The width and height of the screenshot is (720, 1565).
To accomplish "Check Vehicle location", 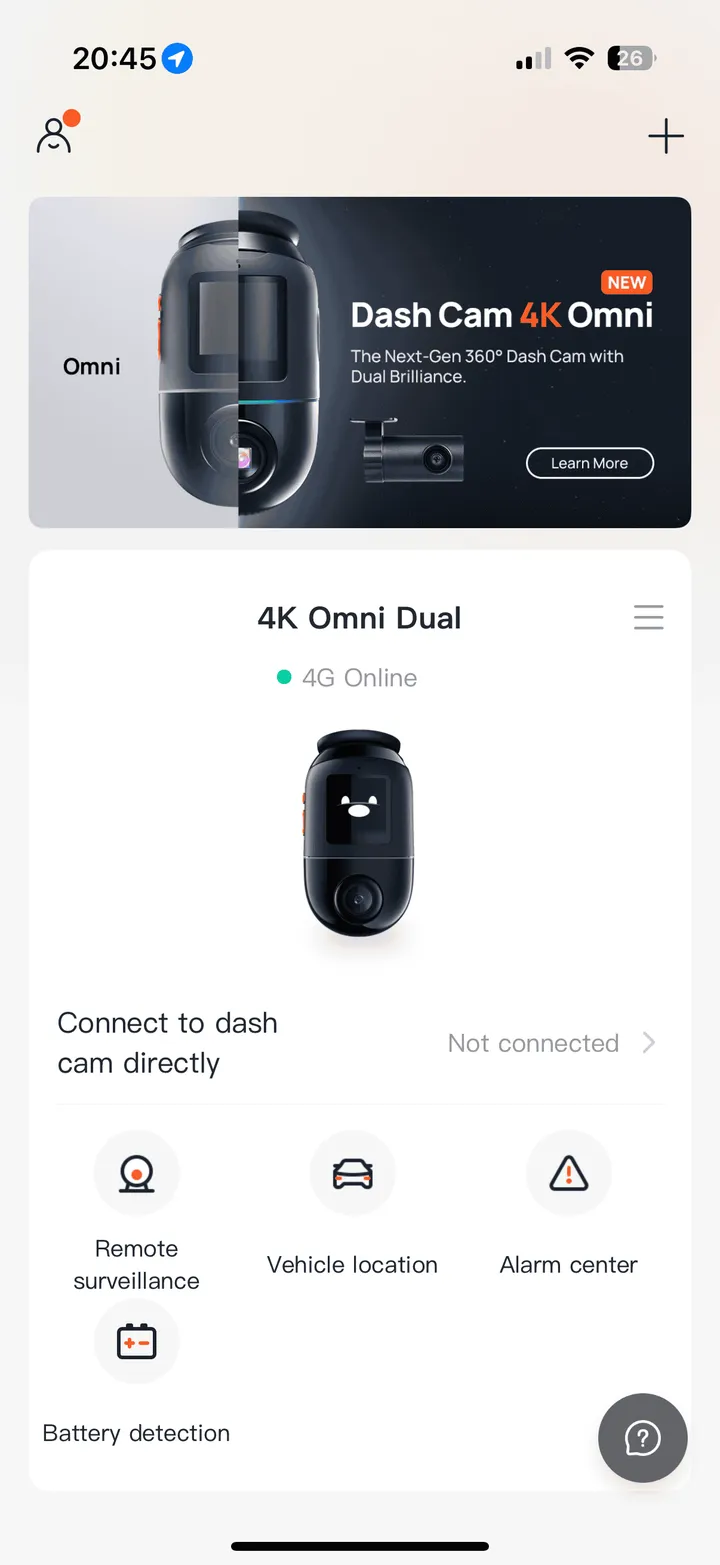I will coord(352,1173).
